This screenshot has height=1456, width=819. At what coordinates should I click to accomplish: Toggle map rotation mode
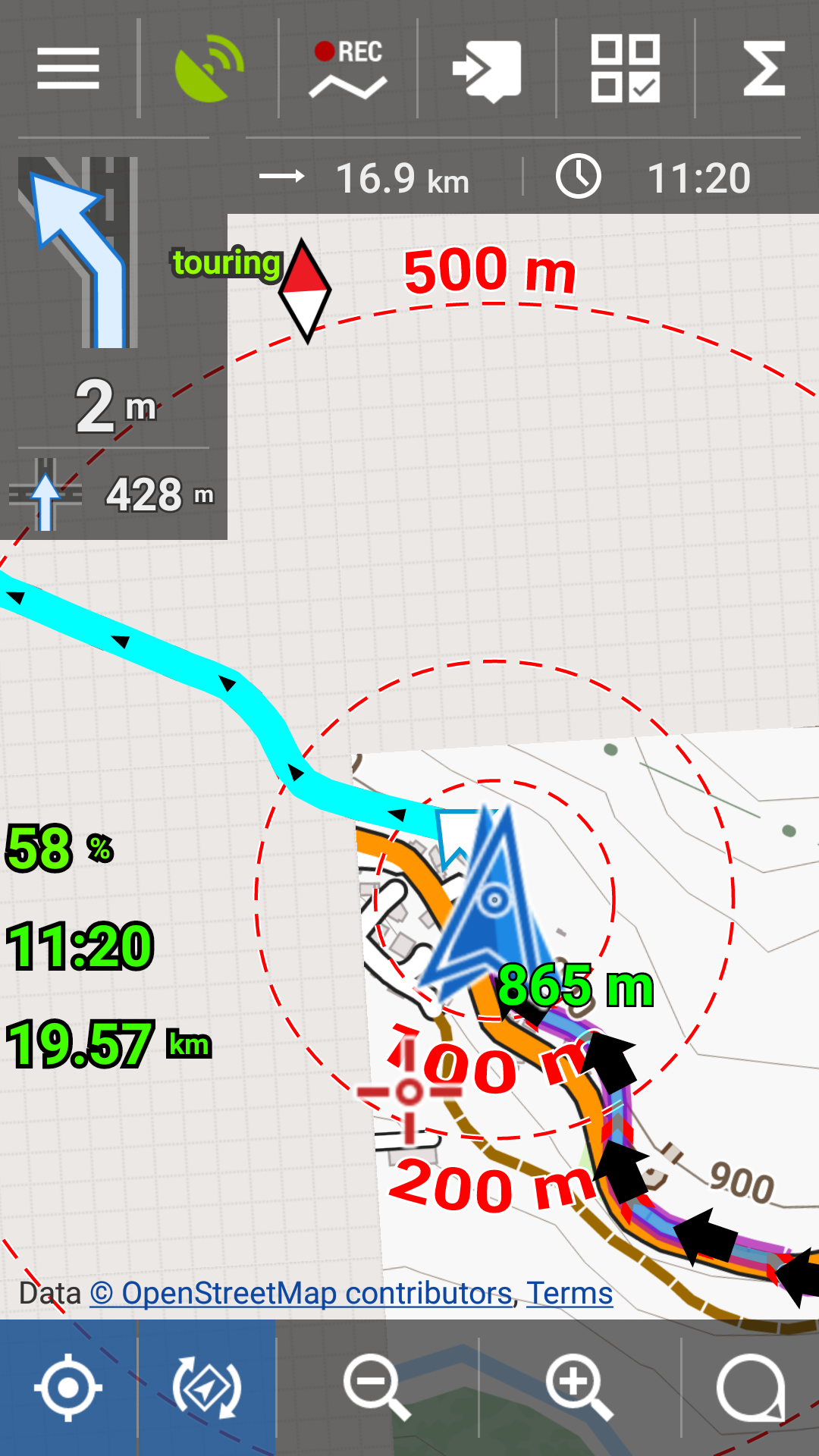[206, 1387]
